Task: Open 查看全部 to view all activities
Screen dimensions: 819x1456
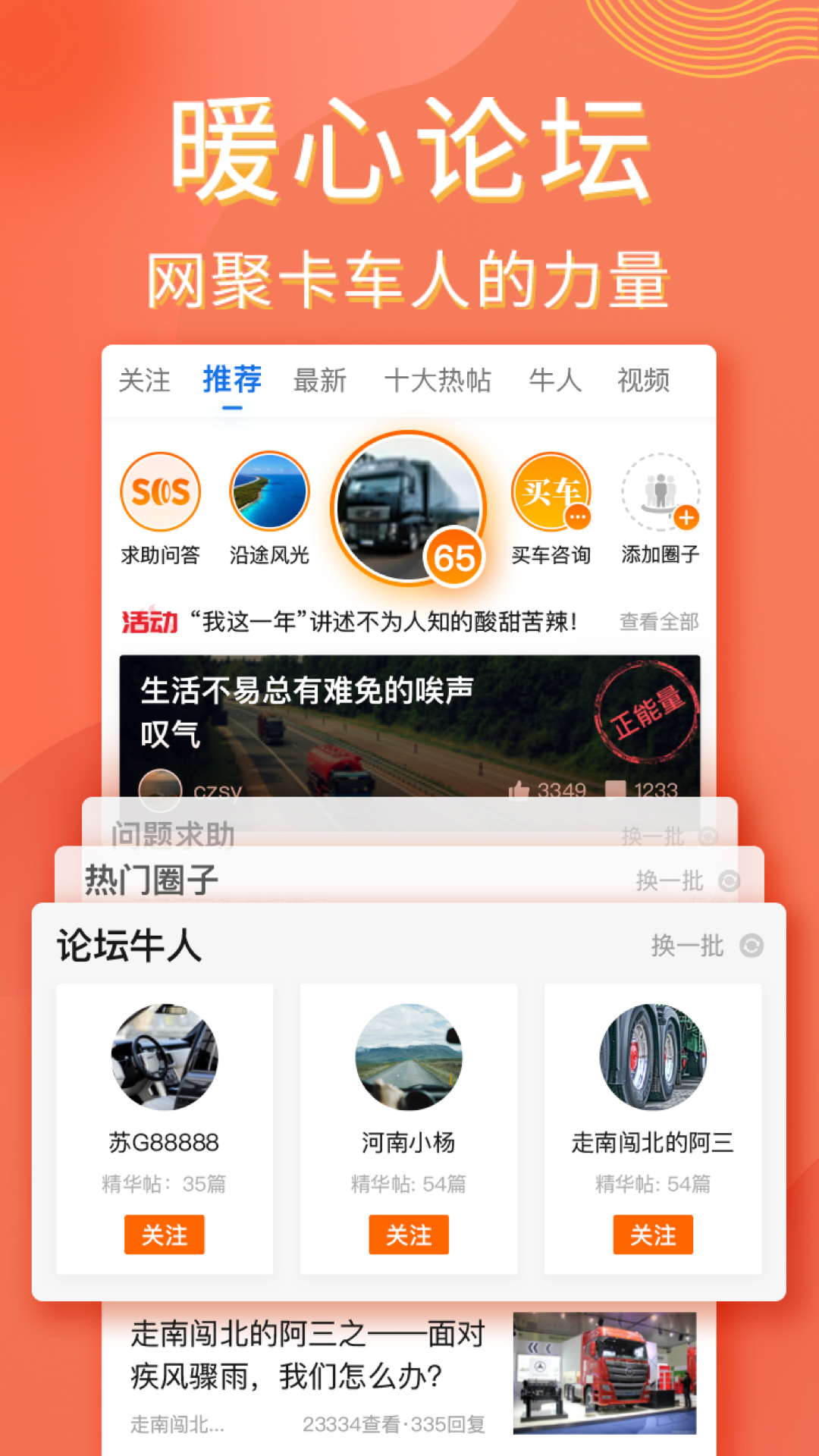Action: click(x=659, y=620)
